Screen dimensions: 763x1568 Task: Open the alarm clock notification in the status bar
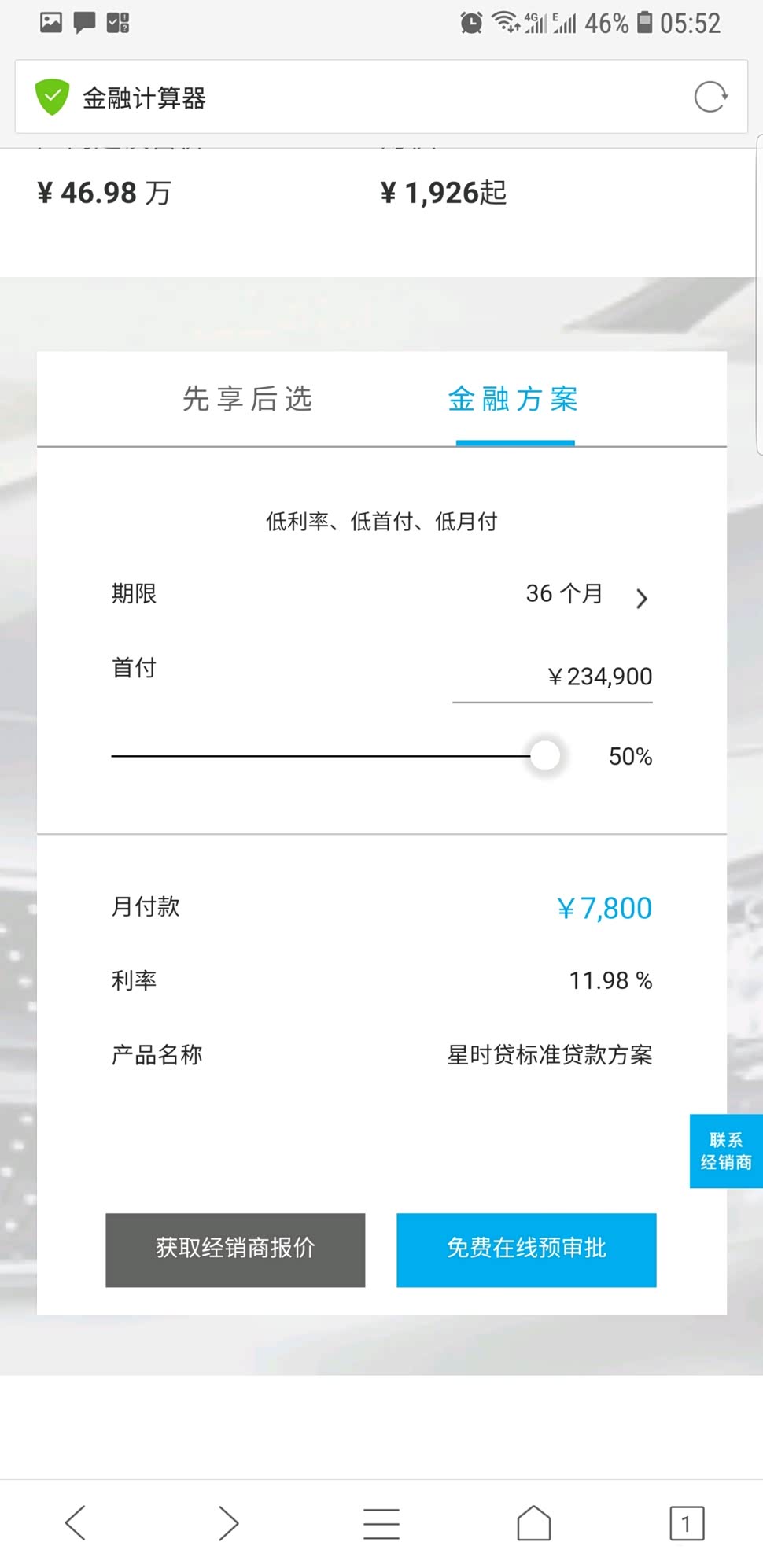[x=470, y=21]
